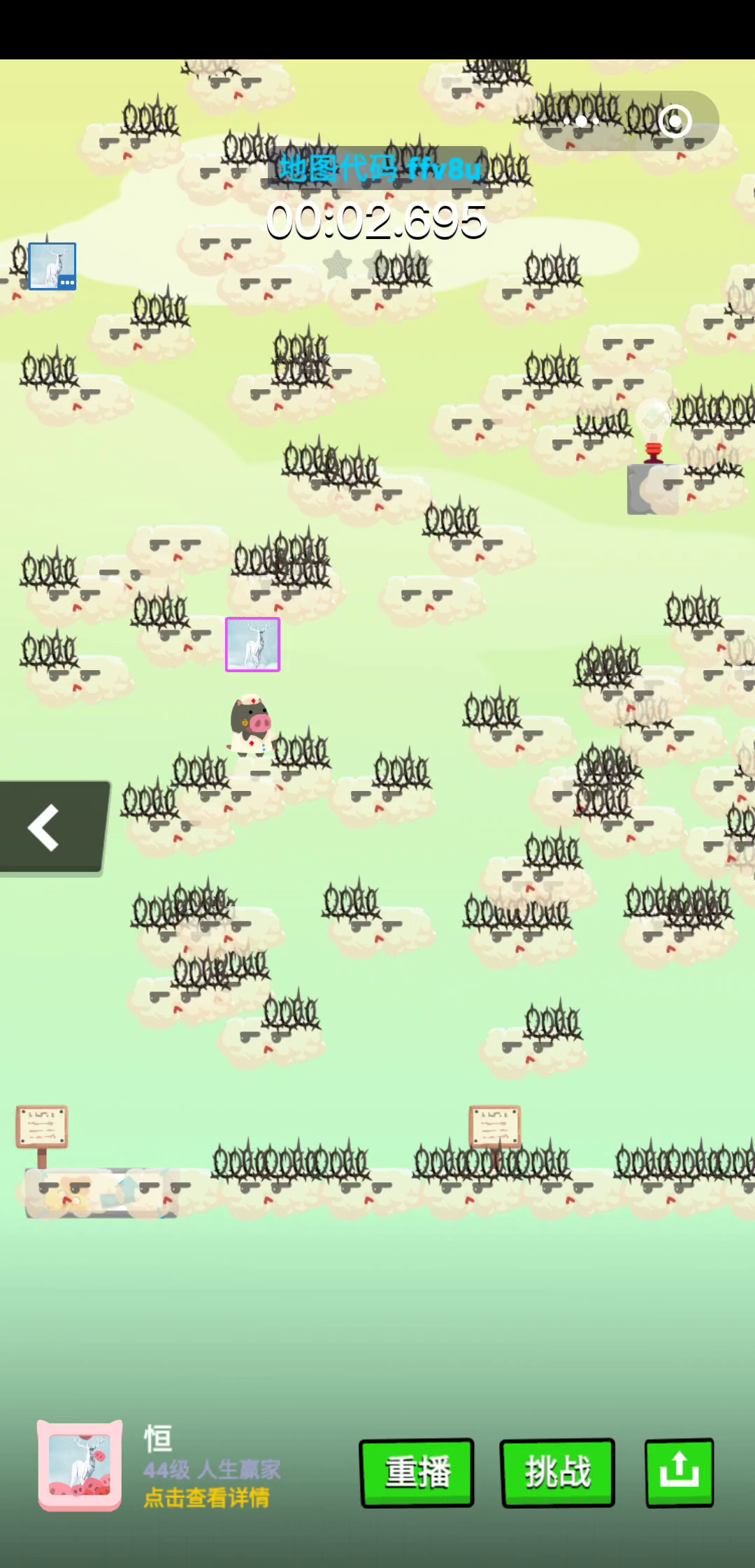Tap the deer avatar with chat dots
755x1568 pixels.
click(x=52, y=266)
